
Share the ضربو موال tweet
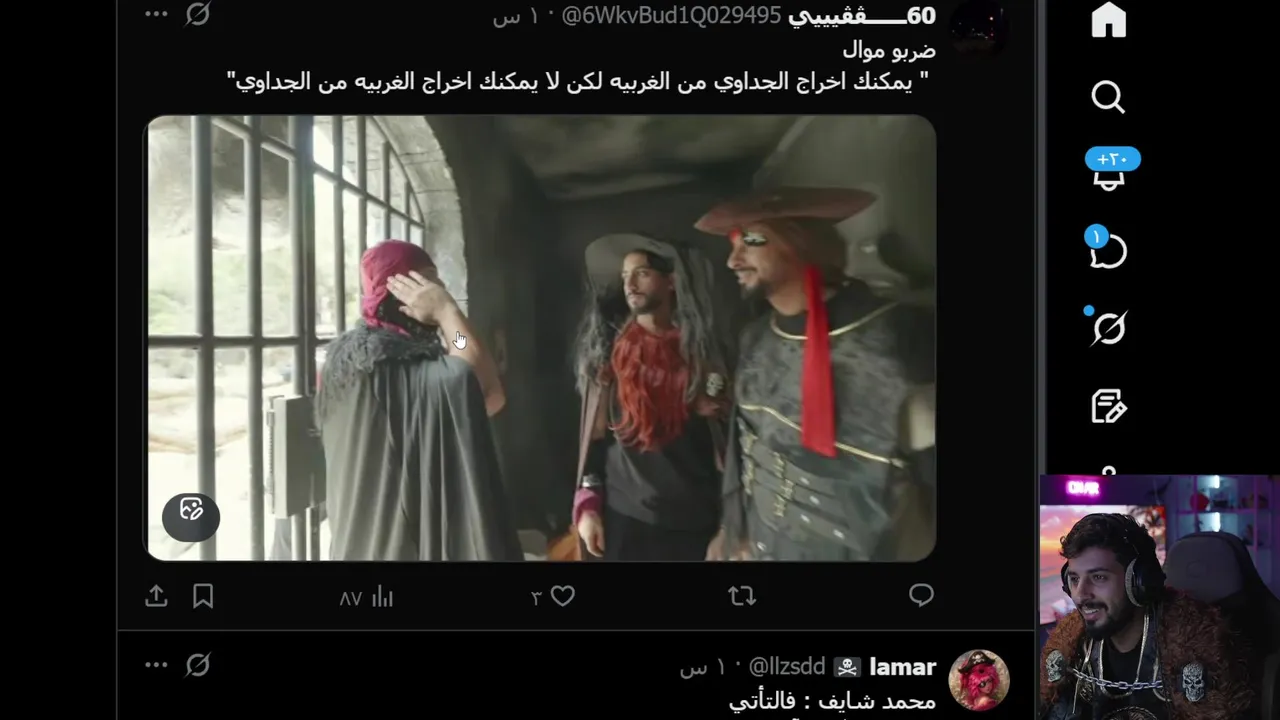[156, 597]
